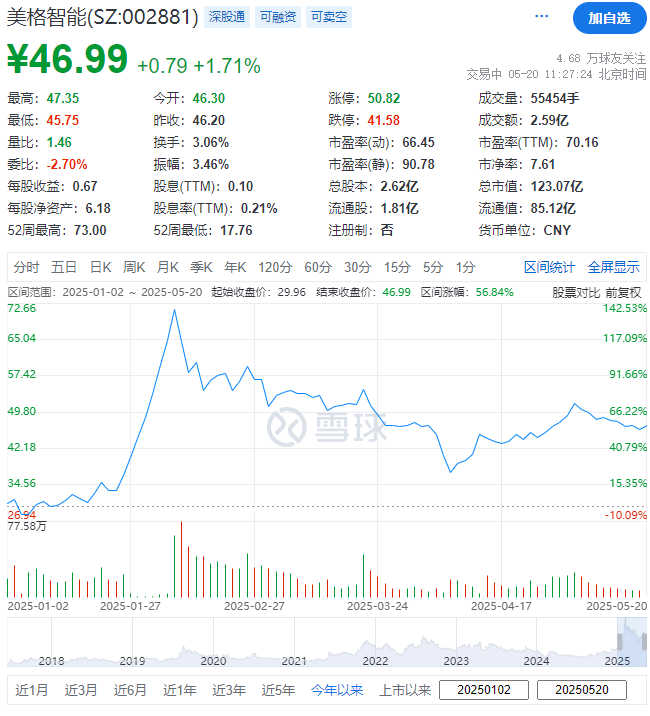Select the 周K chart tab
Image resolution: width=650 pixels, height=716 pixels.
134,267
